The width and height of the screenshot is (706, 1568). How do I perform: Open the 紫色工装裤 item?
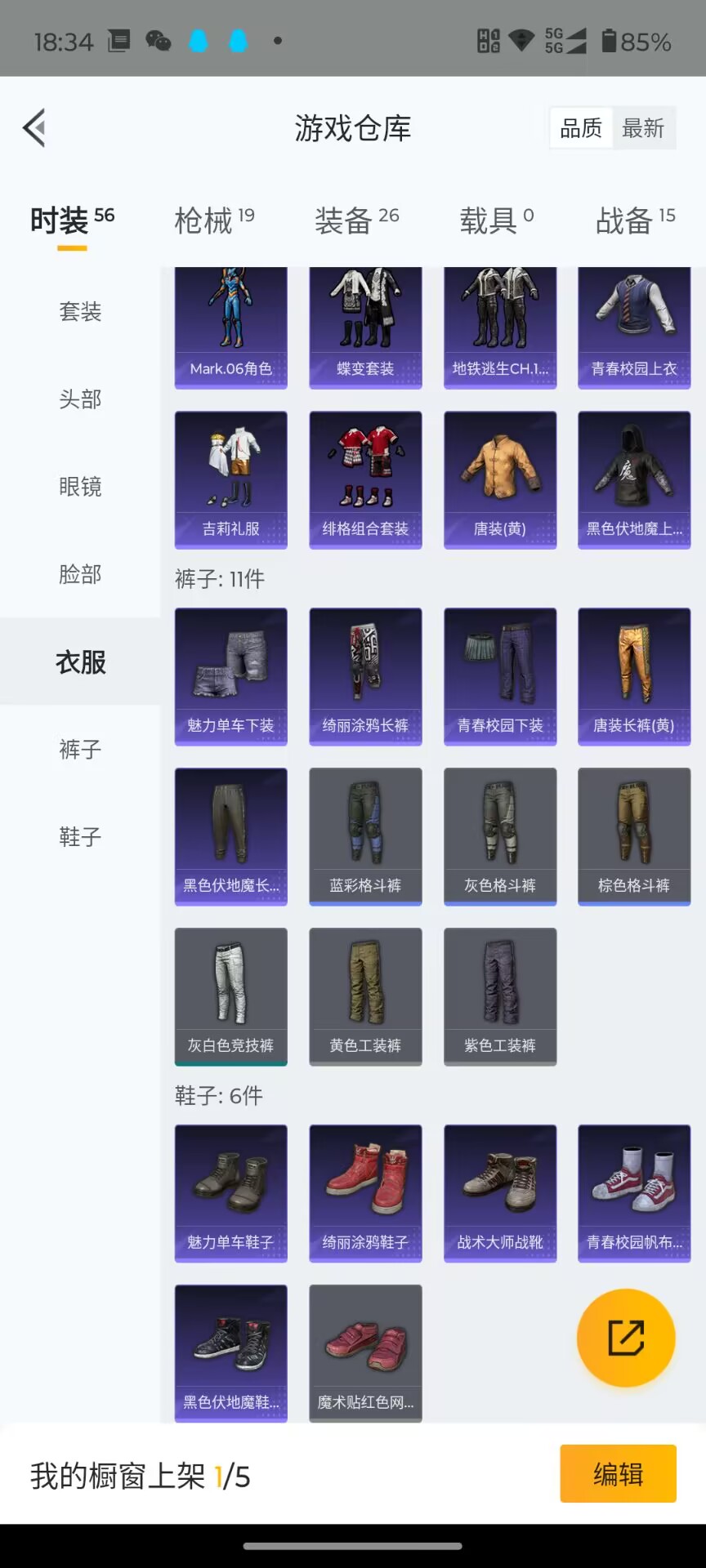click(500, 997)
